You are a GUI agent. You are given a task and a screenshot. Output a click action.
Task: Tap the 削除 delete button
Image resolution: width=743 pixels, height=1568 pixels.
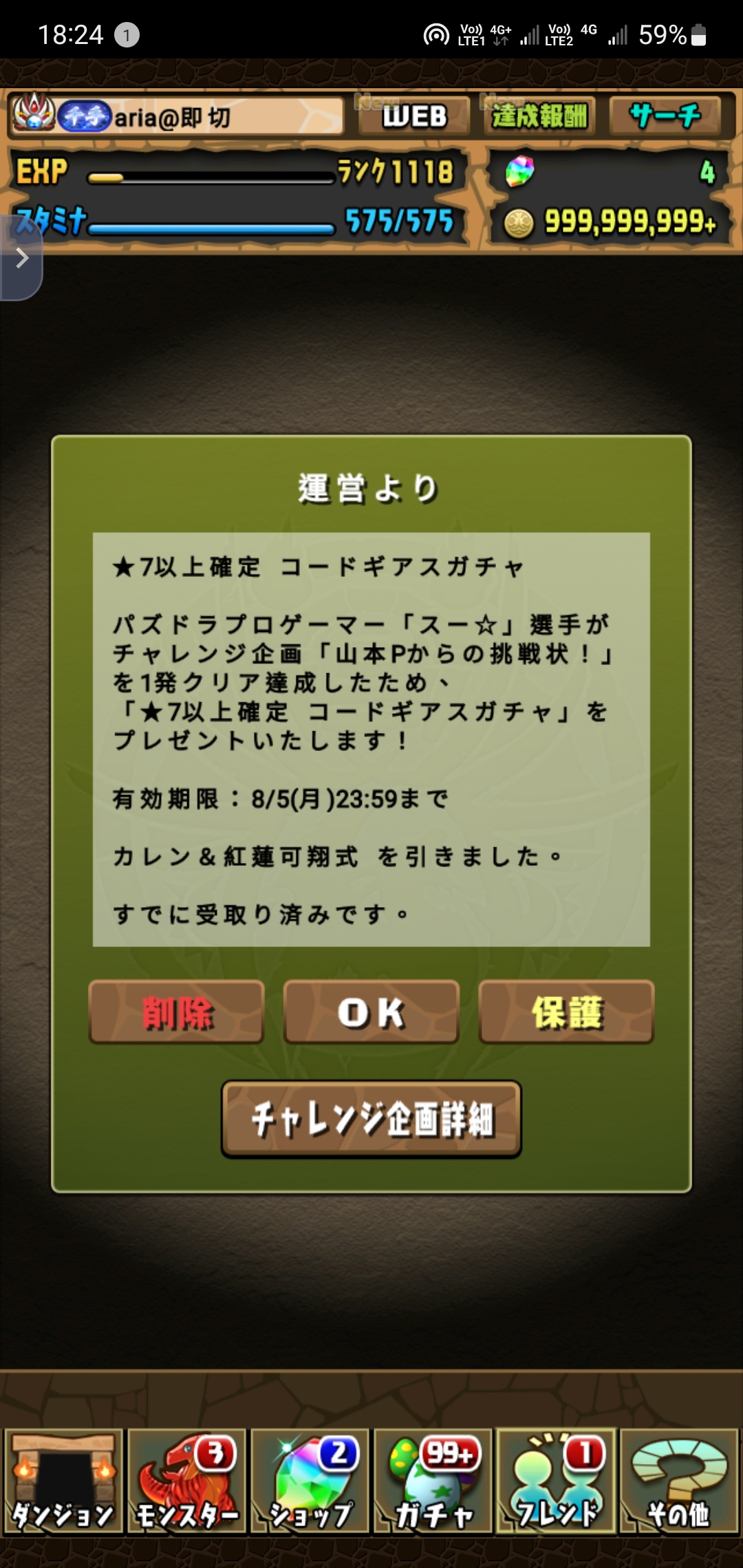(176, 1012)
